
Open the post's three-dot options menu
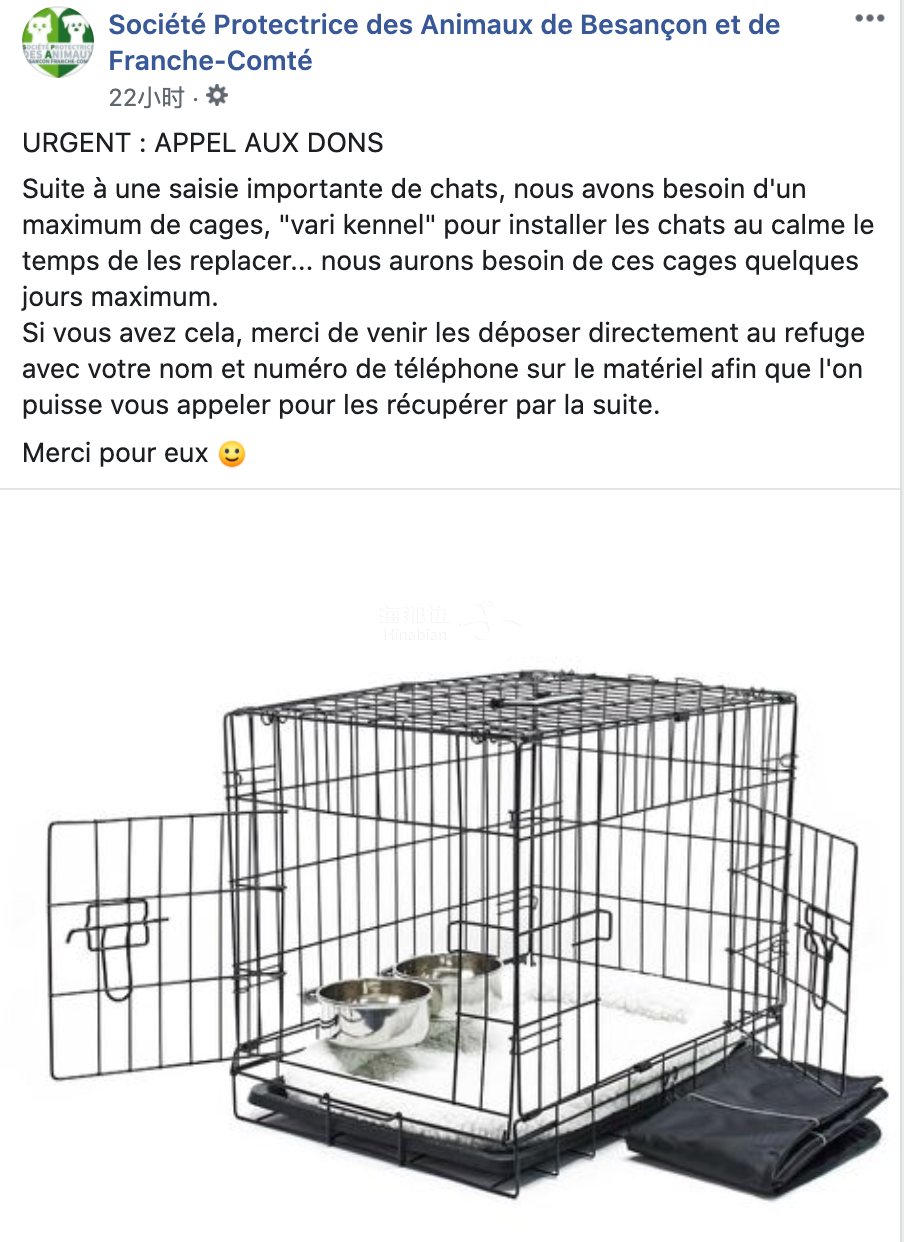[869, 19]
